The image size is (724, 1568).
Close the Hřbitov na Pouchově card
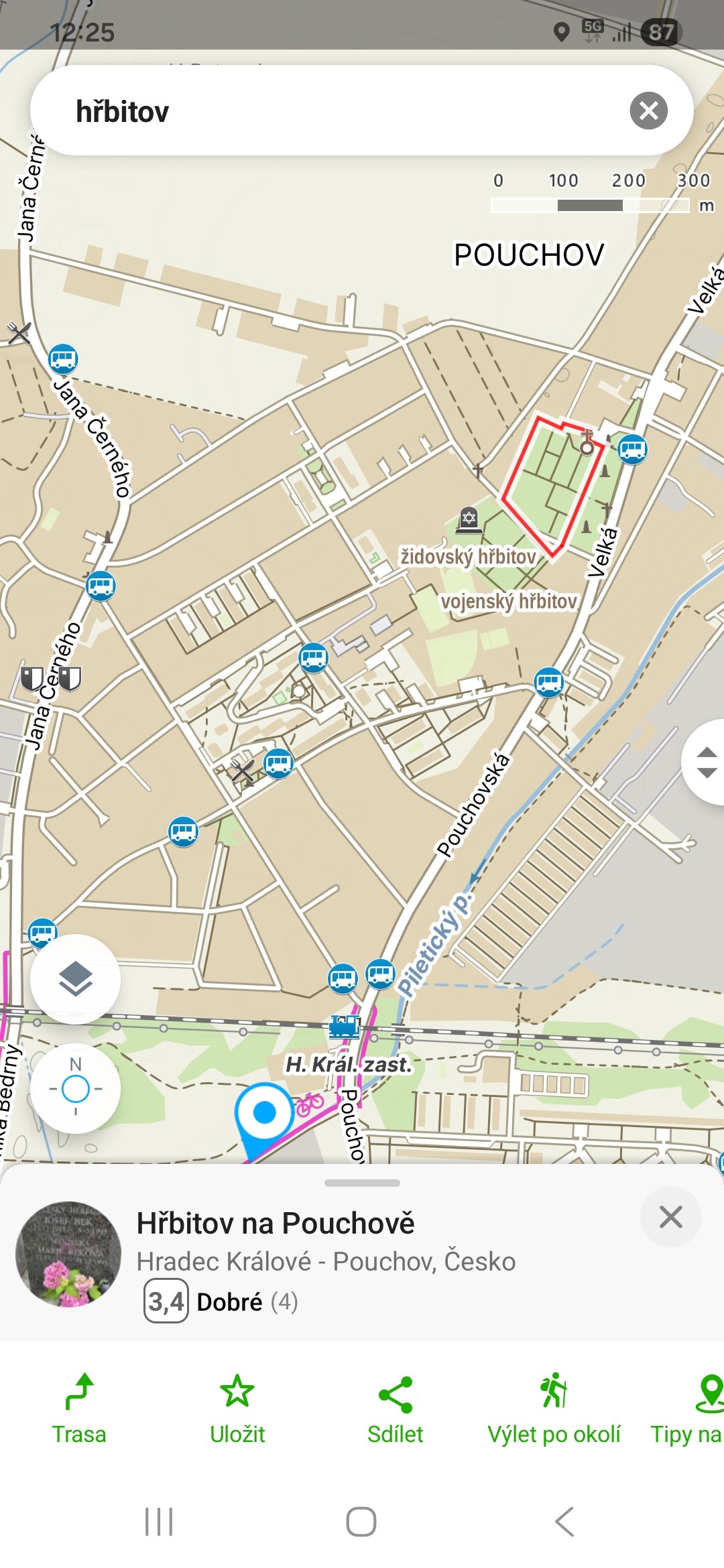click(x=670, y=1217)
